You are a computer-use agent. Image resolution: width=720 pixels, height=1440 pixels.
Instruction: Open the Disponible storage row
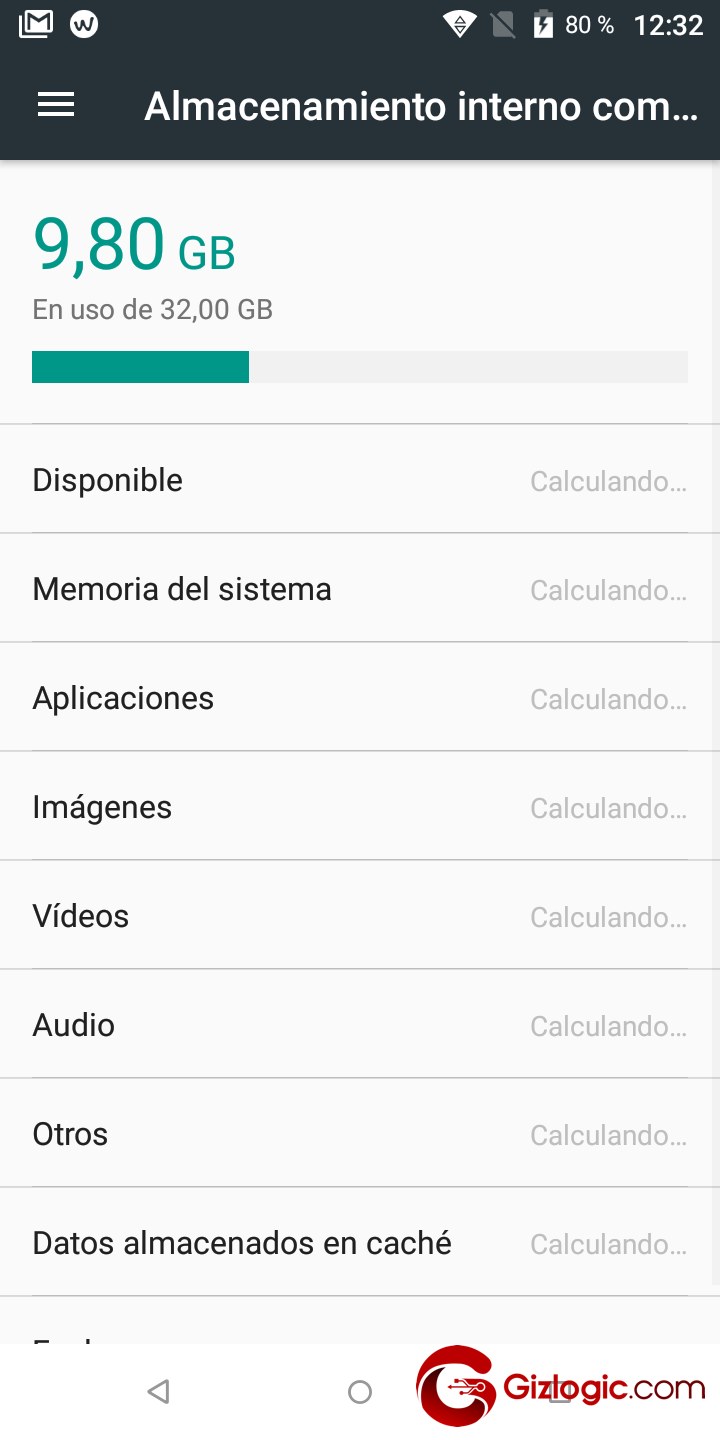(x=360, y=480)
